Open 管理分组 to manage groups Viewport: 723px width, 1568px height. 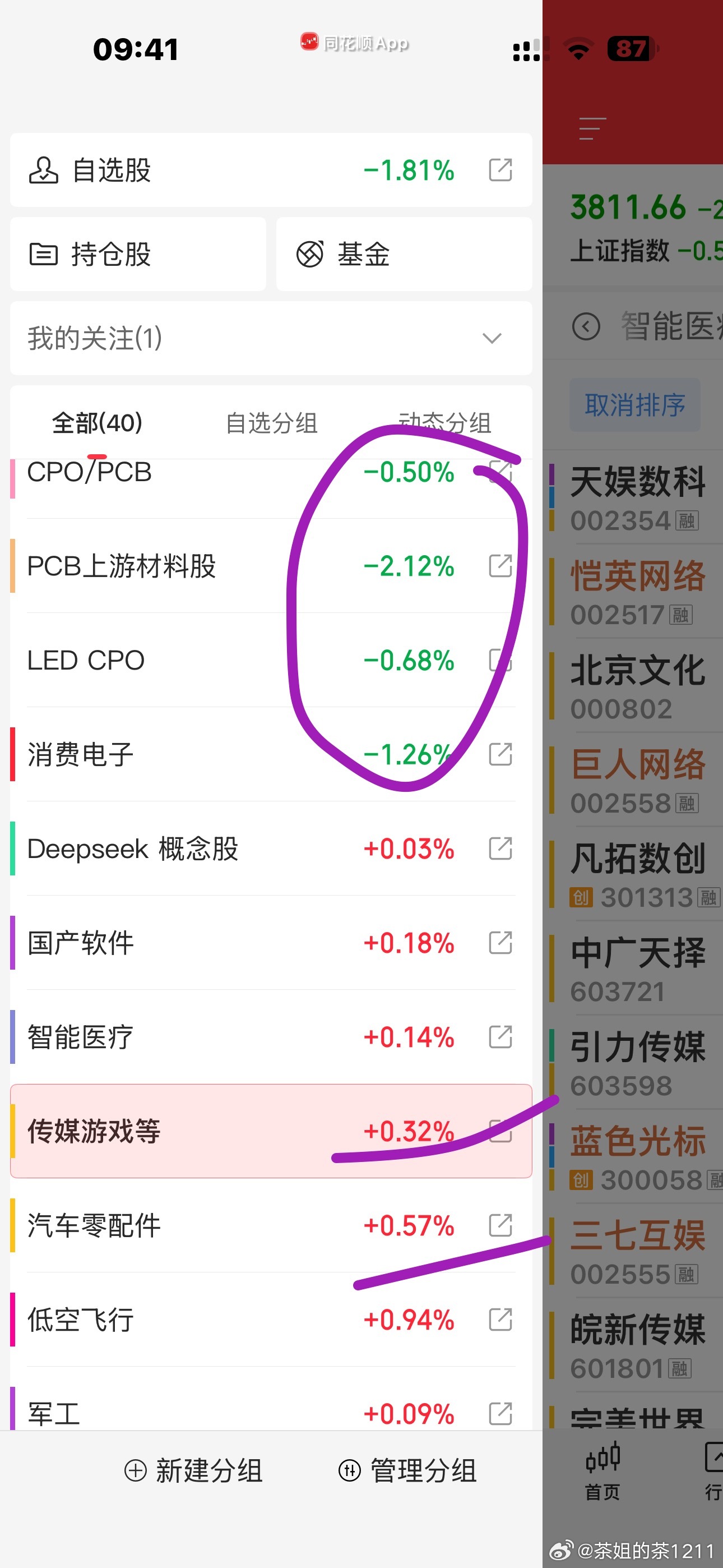408,1470
